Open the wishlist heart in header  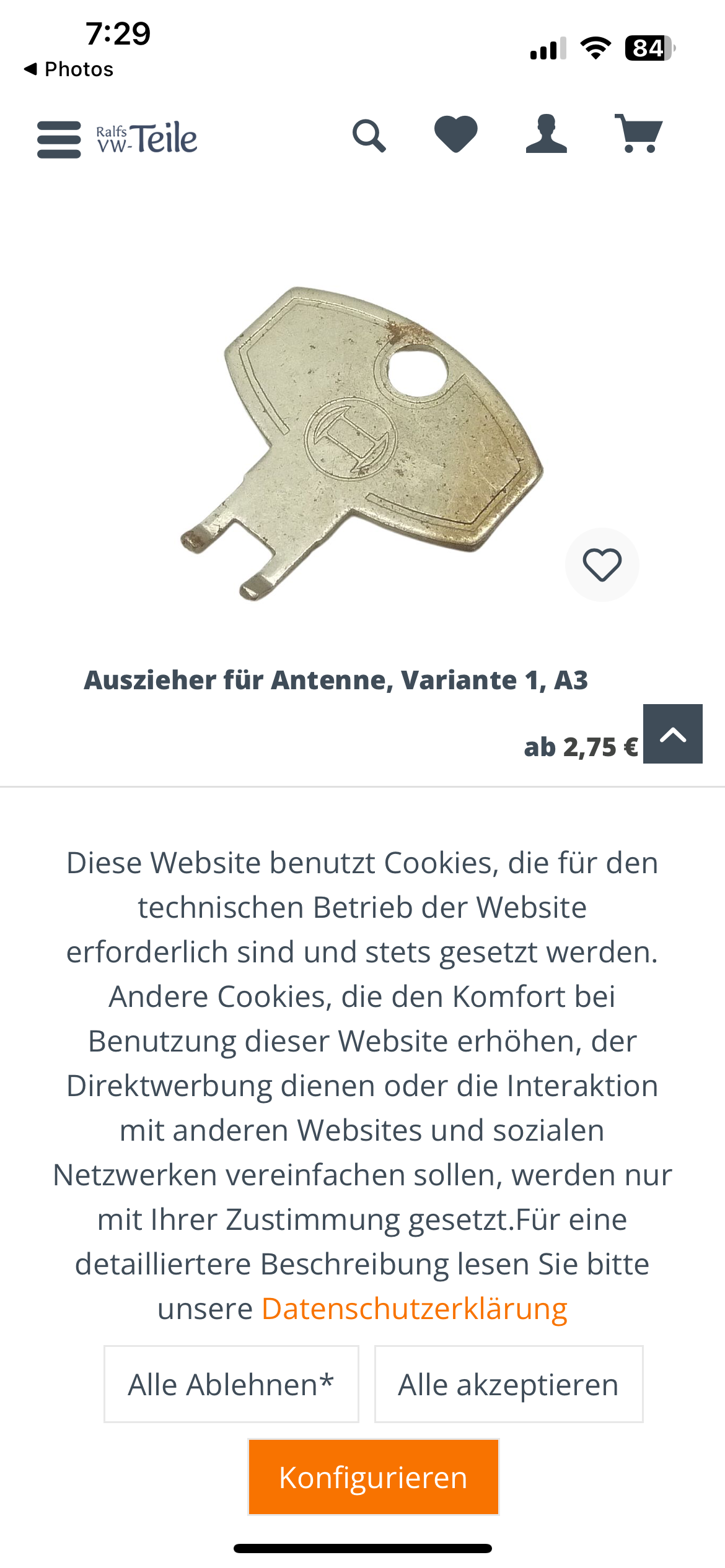456,134
